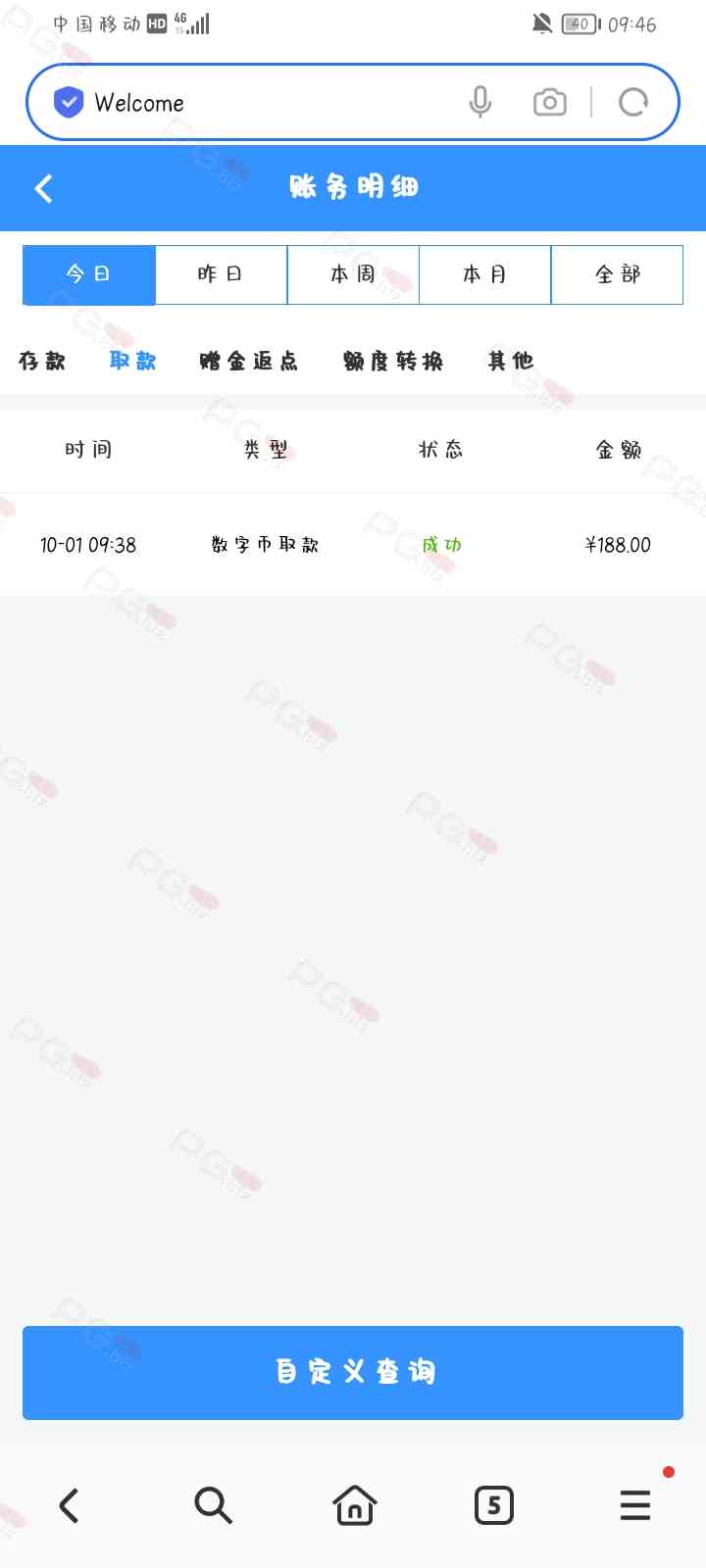Select the 今日 date tab

click(x=89, y=275)
